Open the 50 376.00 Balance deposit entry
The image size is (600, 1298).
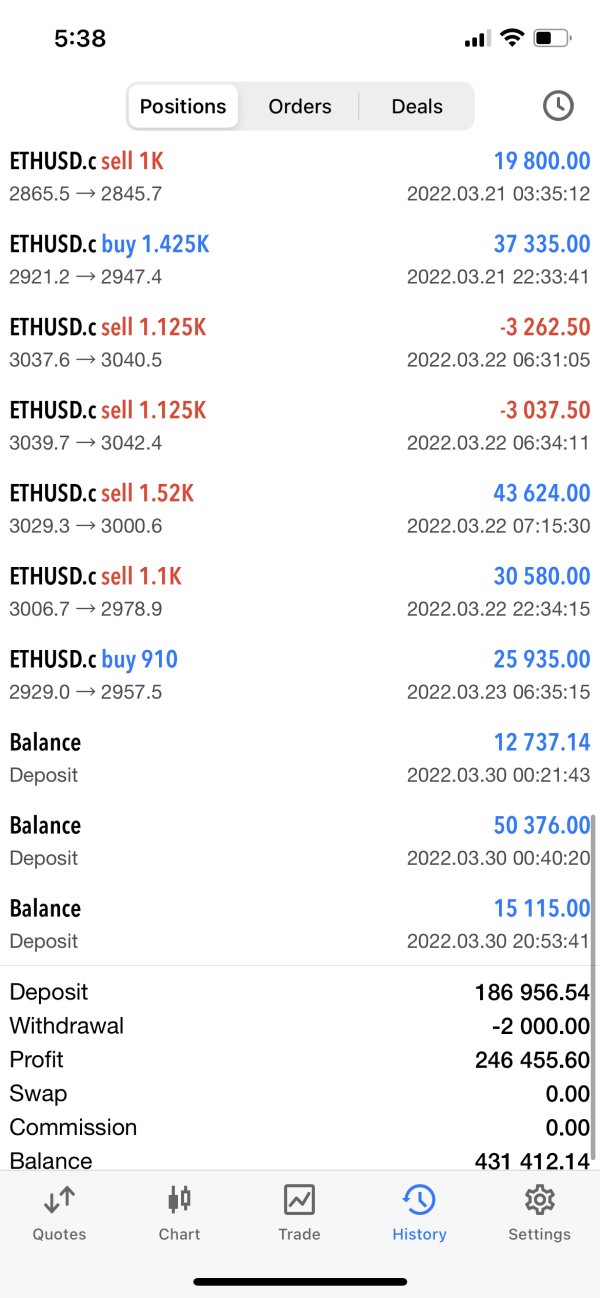coord(299,840)
